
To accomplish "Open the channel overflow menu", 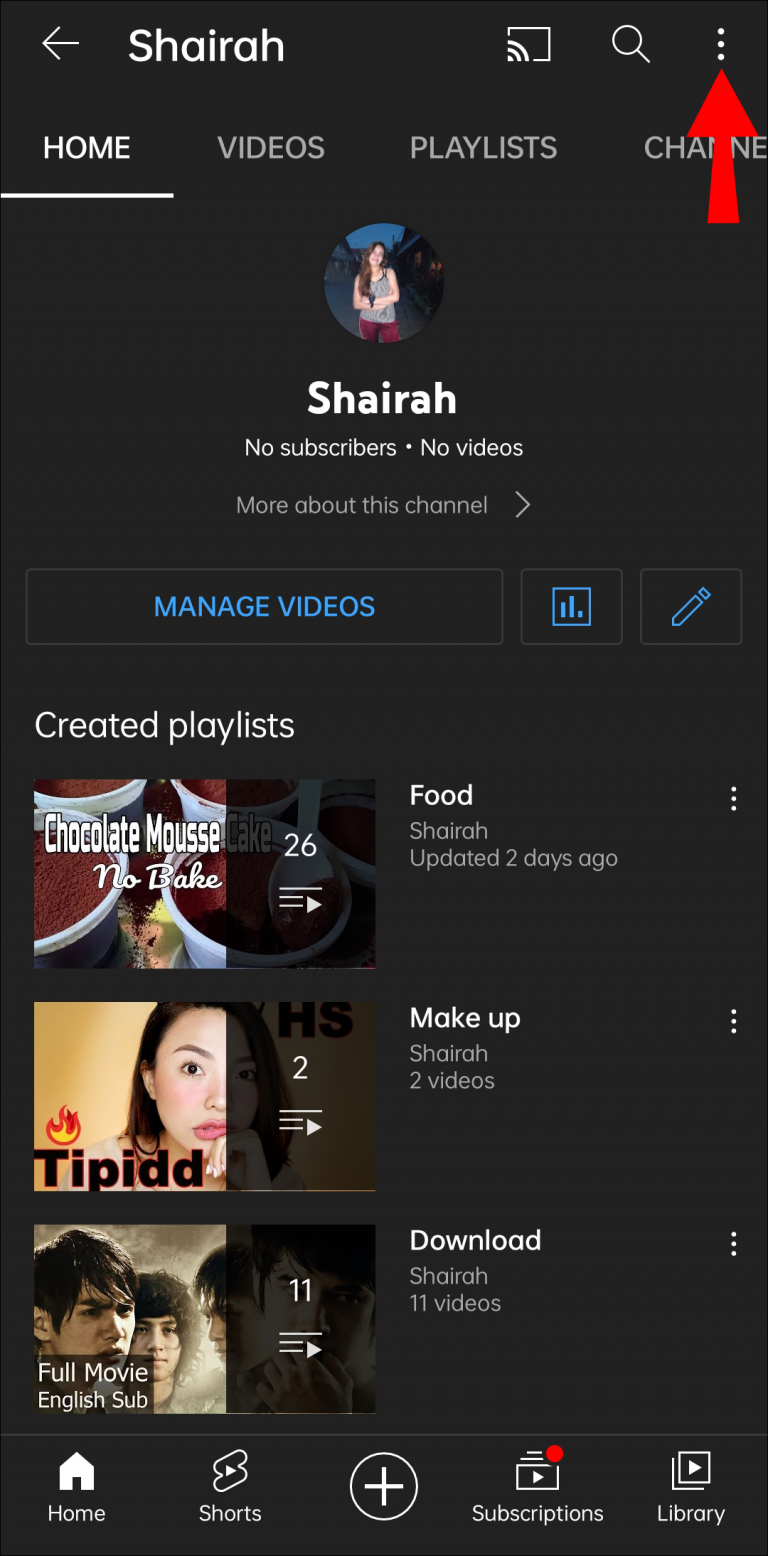I will (x=720, y=44).
